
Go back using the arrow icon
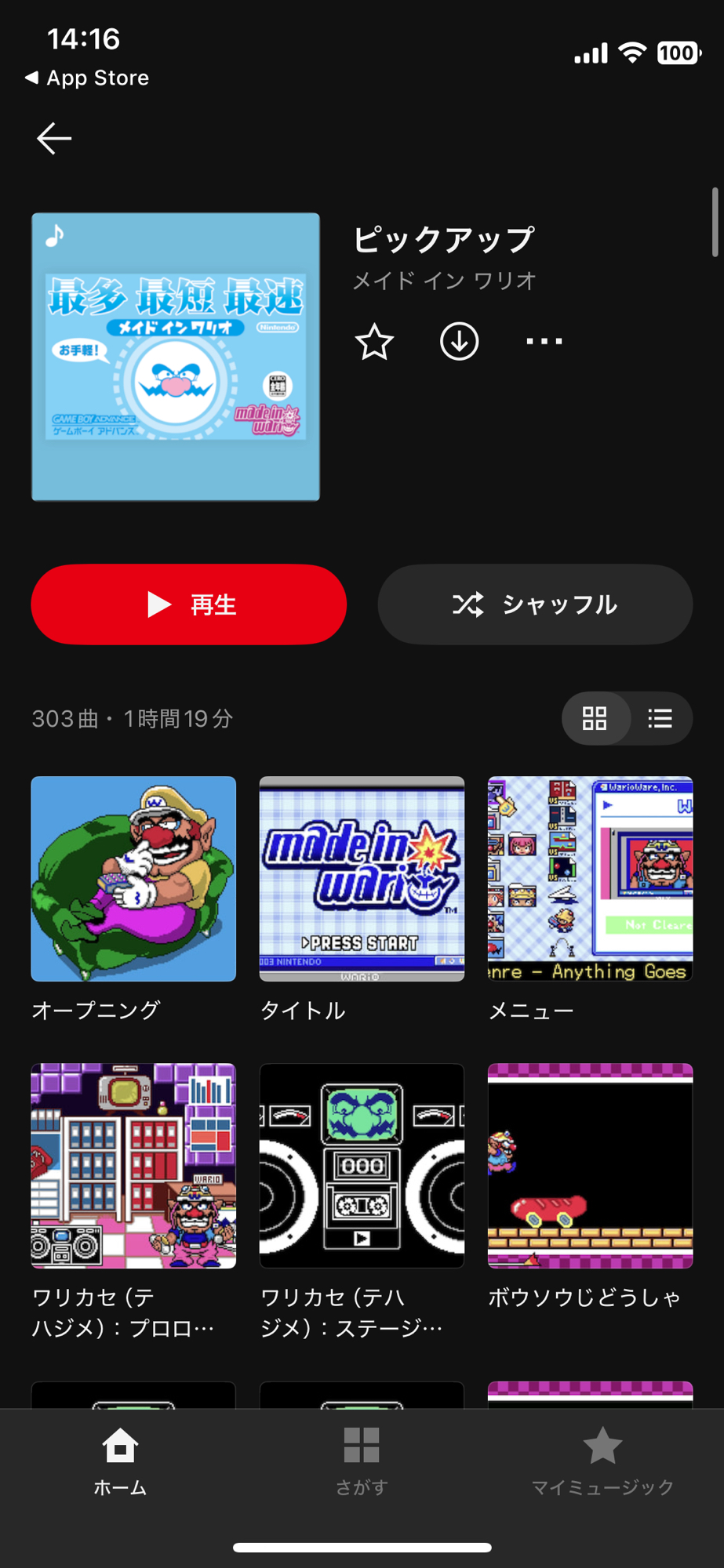coord(54,139)
